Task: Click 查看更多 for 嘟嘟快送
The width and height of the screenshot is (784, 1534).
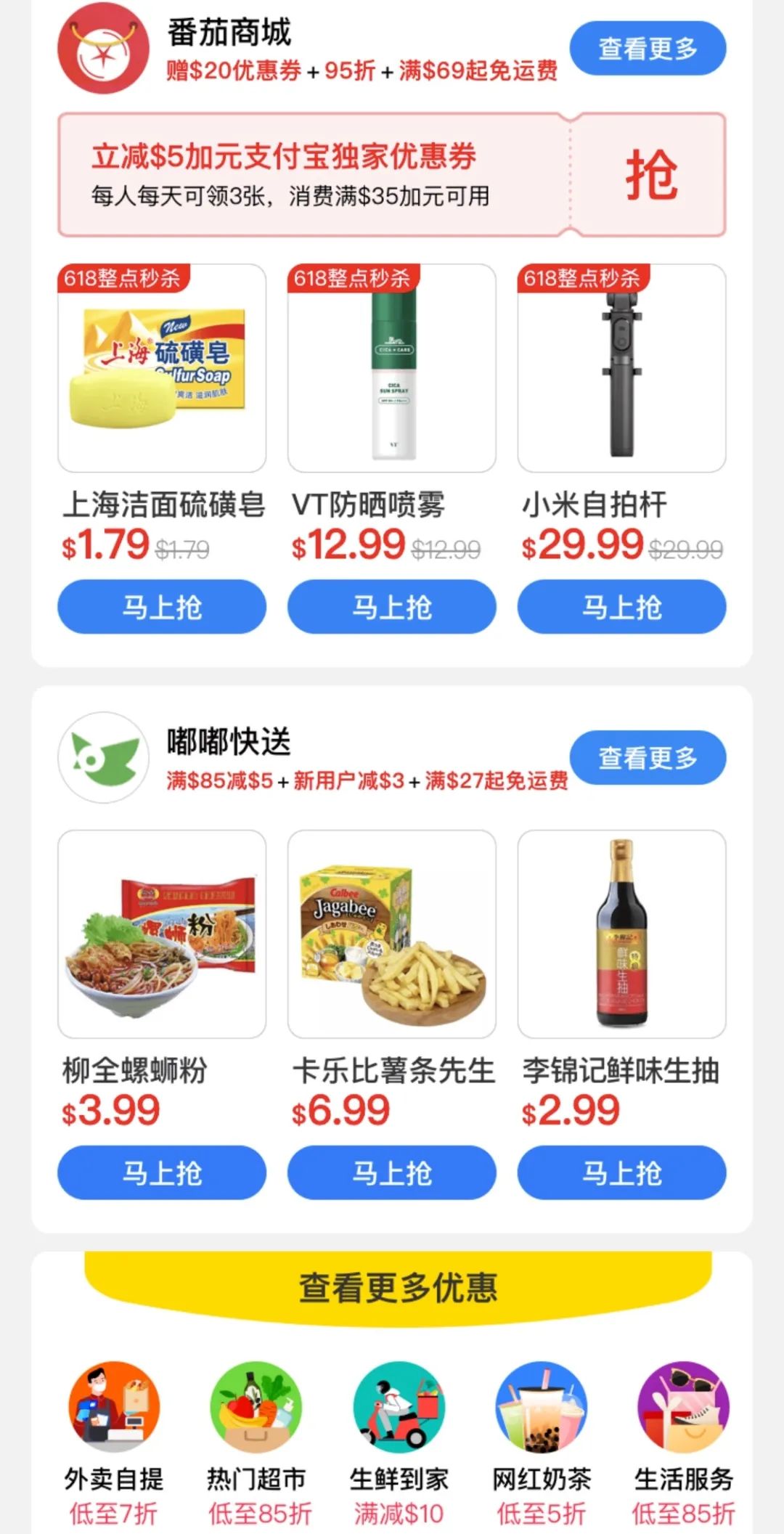Action: [645, 757]
